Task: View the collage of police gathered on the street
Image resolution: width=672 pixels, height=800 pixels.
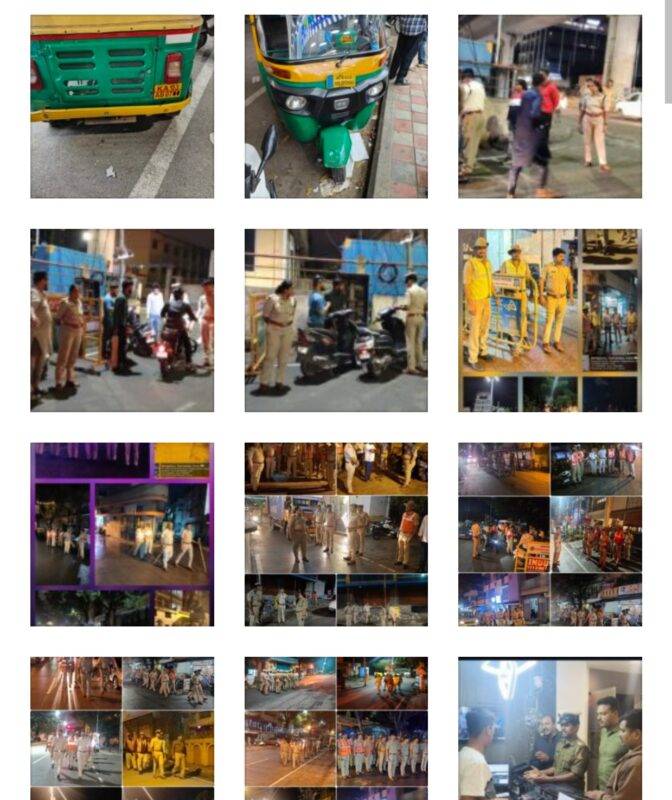Action: pos(336,534)
